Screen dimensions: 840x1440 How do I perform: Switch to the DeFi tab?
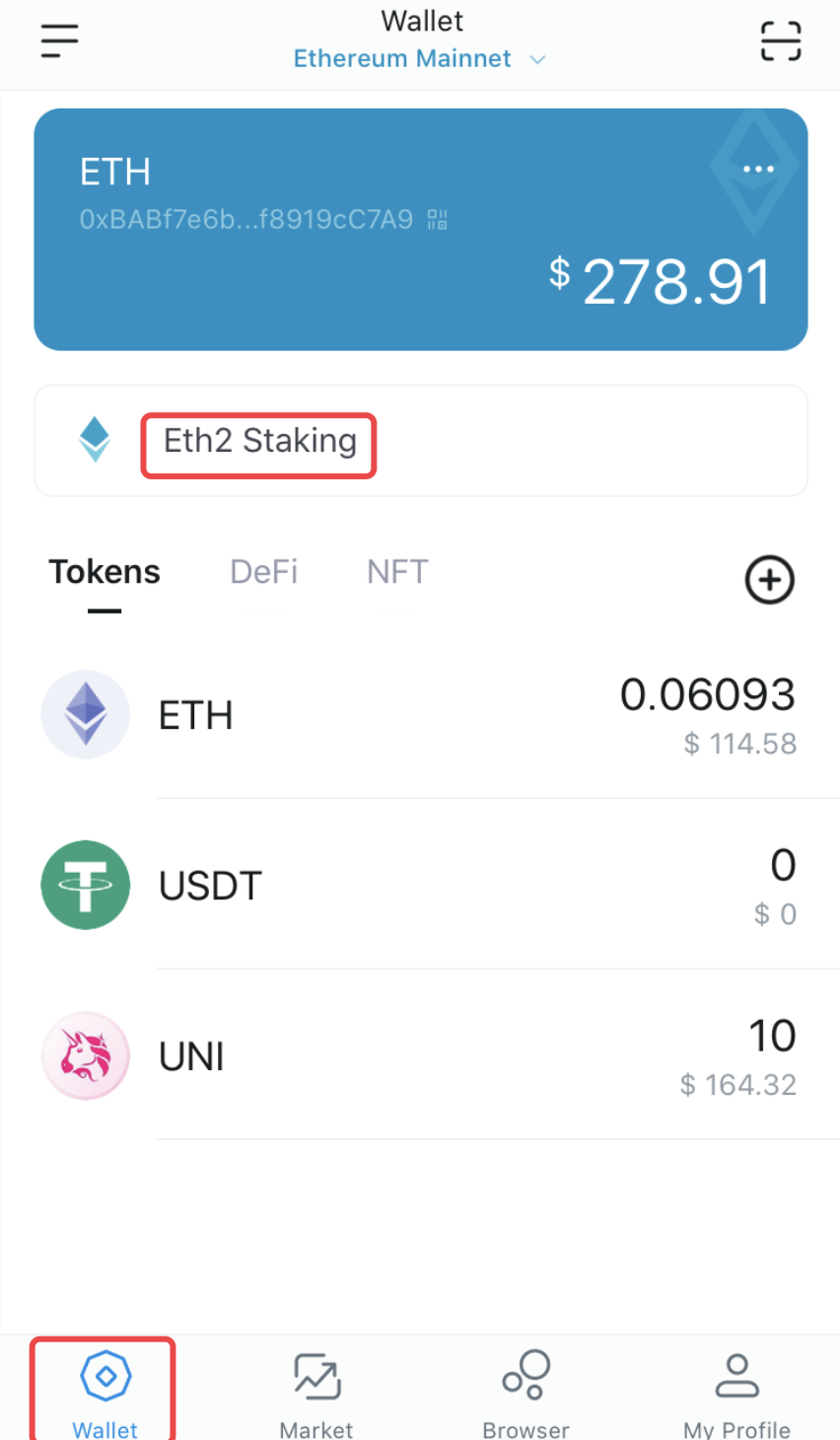263,572
